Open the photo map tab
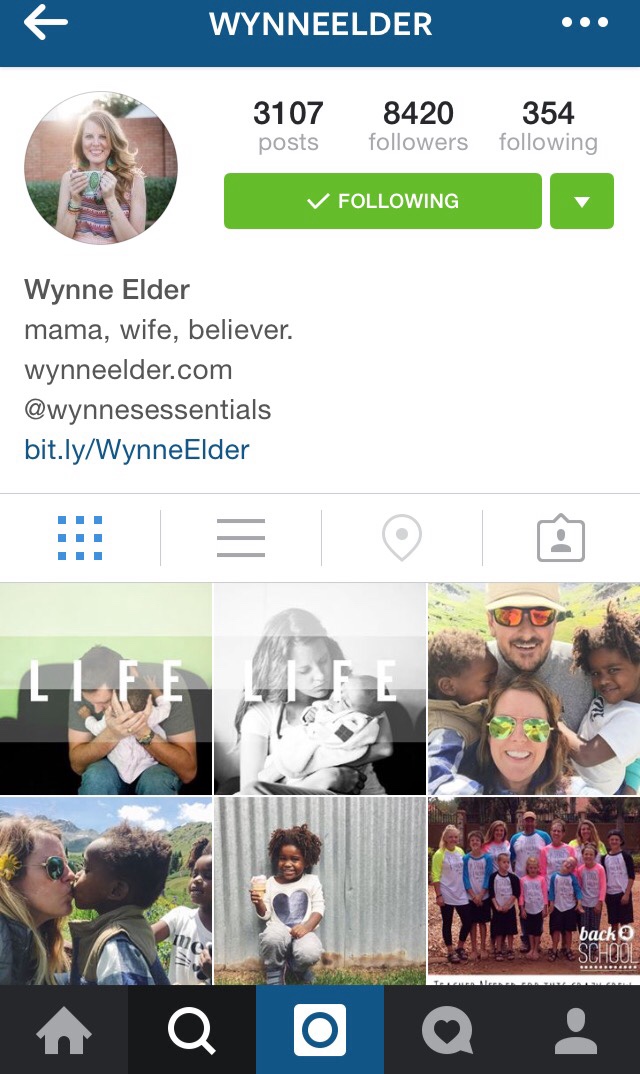The height and width of the screenshot is (1074, 640). click(402, 538)
